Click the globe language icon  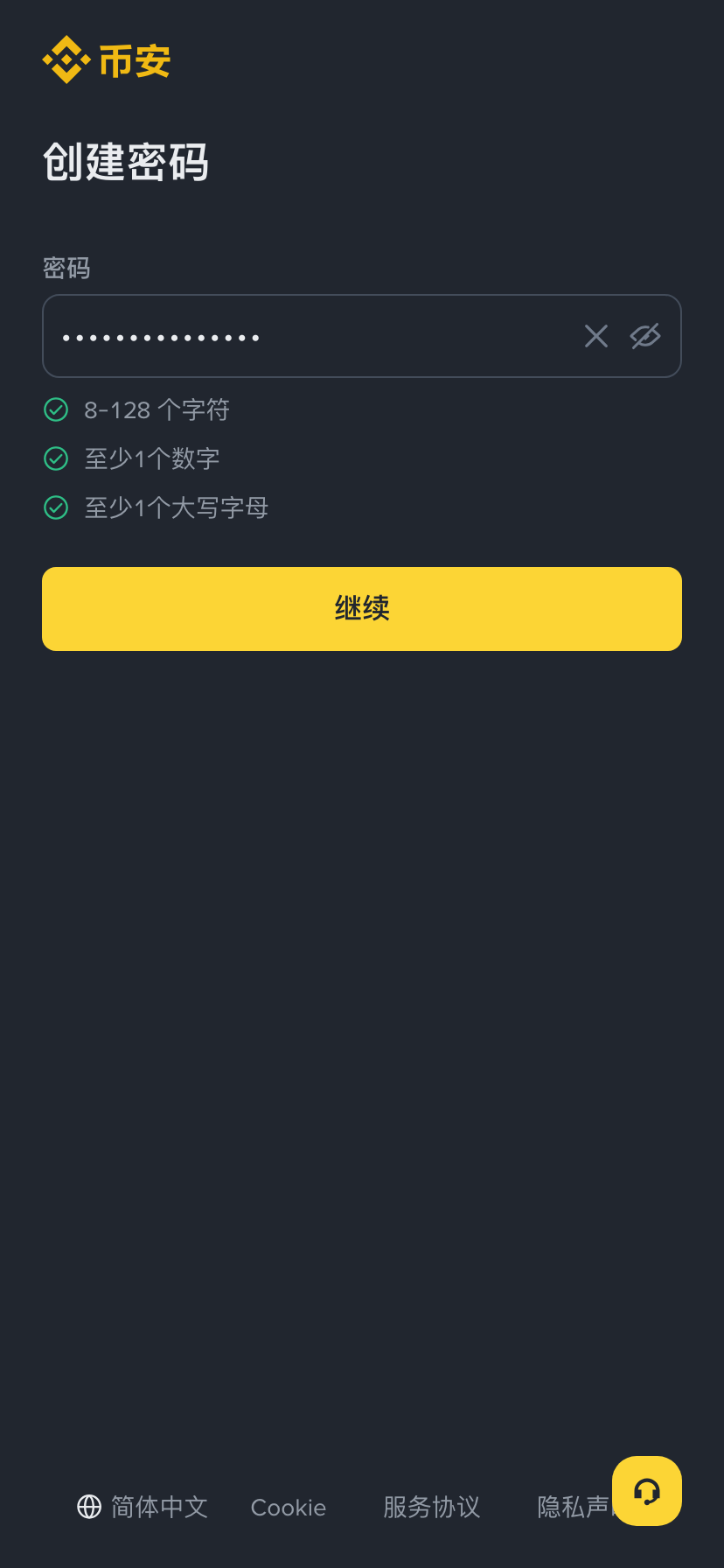(x=90, y=1508)
